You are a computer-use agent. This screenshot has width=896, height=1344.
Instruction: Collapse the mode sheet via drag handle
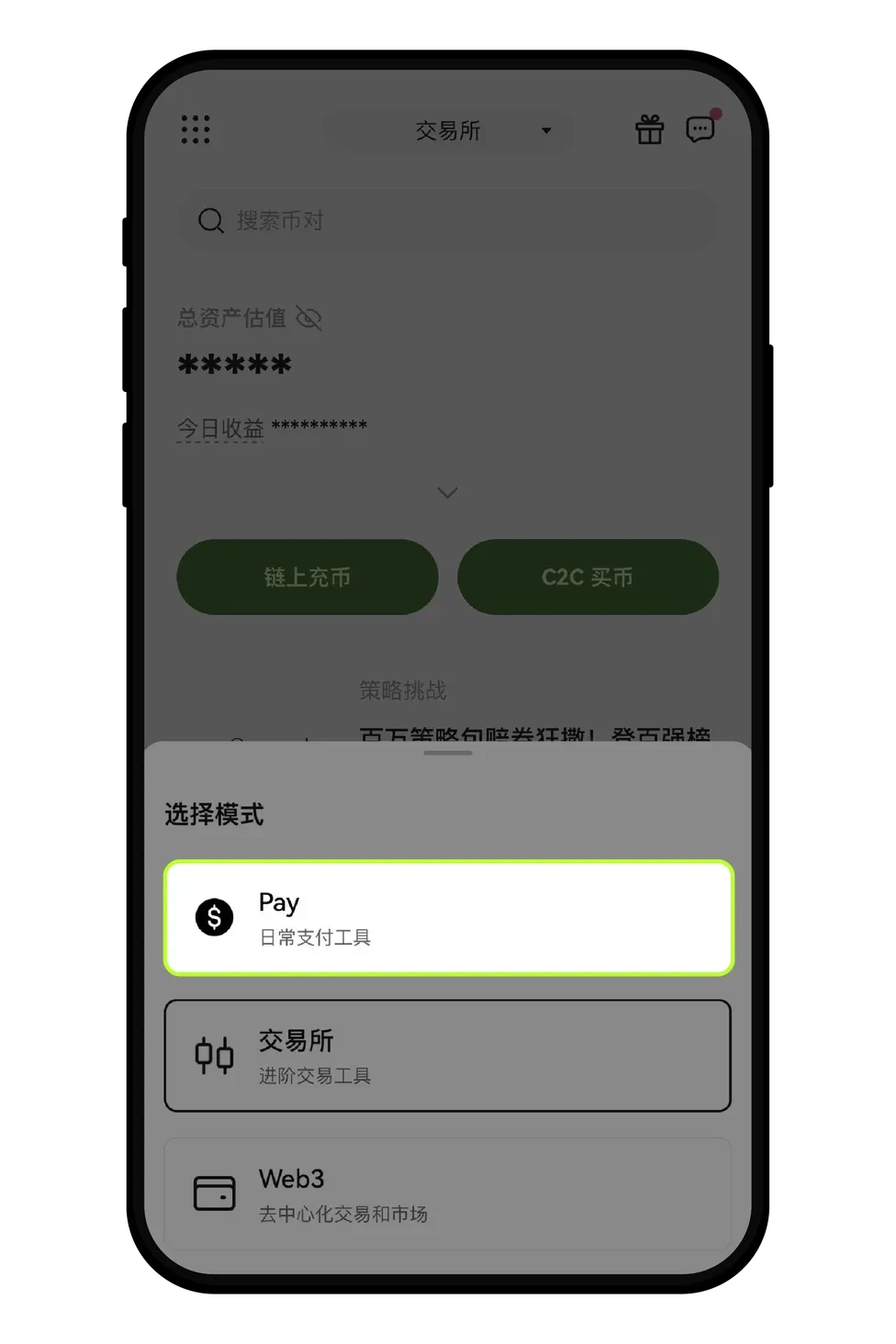[447, 753]
